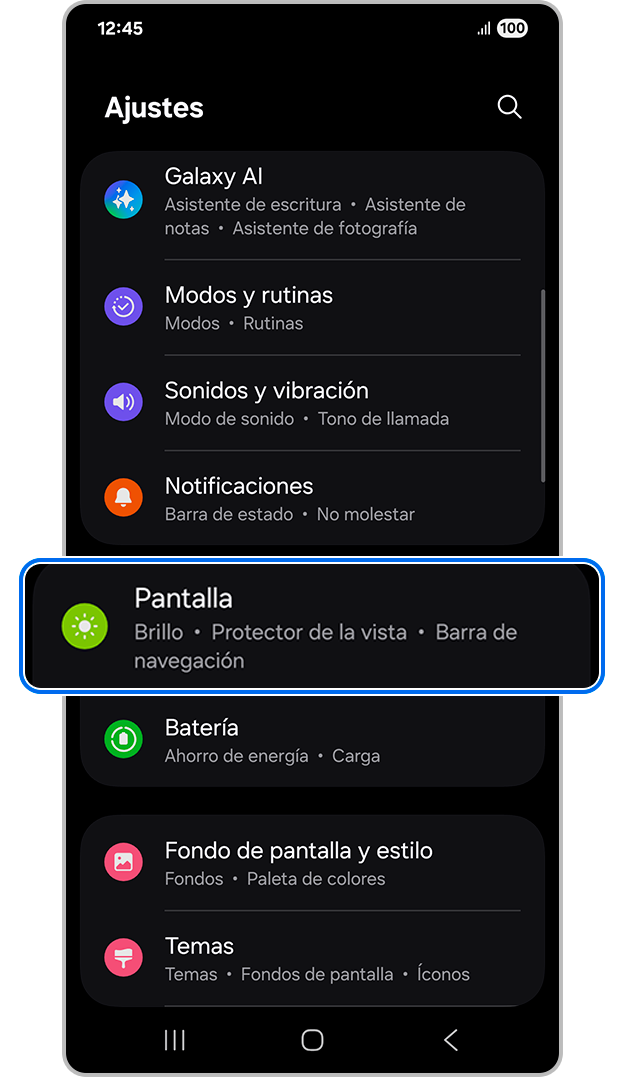Tap the system back button
Viewport: 624px width, 1077px height.
click(x=451, y=1040)
